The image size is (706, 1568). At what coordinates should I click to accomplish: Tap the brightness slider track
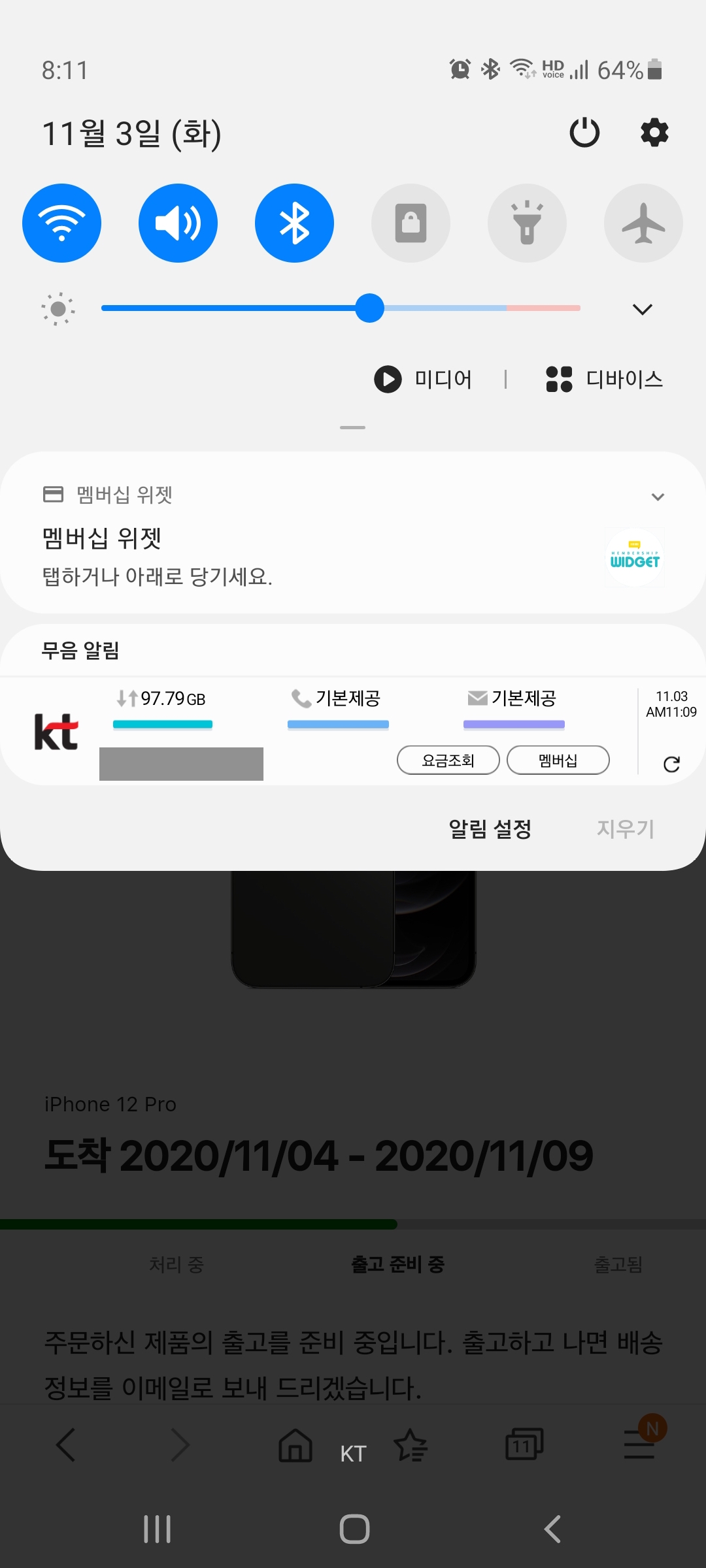pos(471,308)
